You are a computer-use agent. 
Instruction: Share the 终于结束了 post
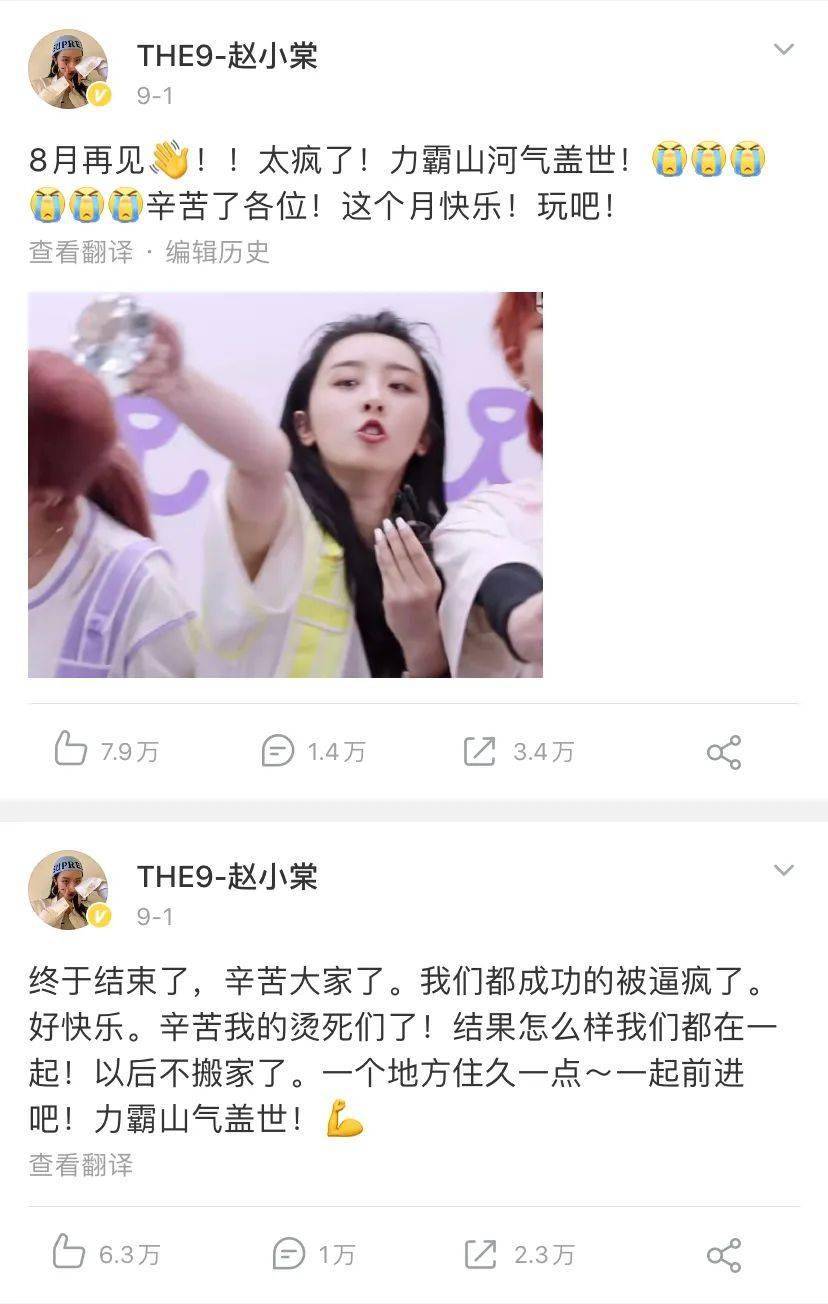[x=723, y=1254]
